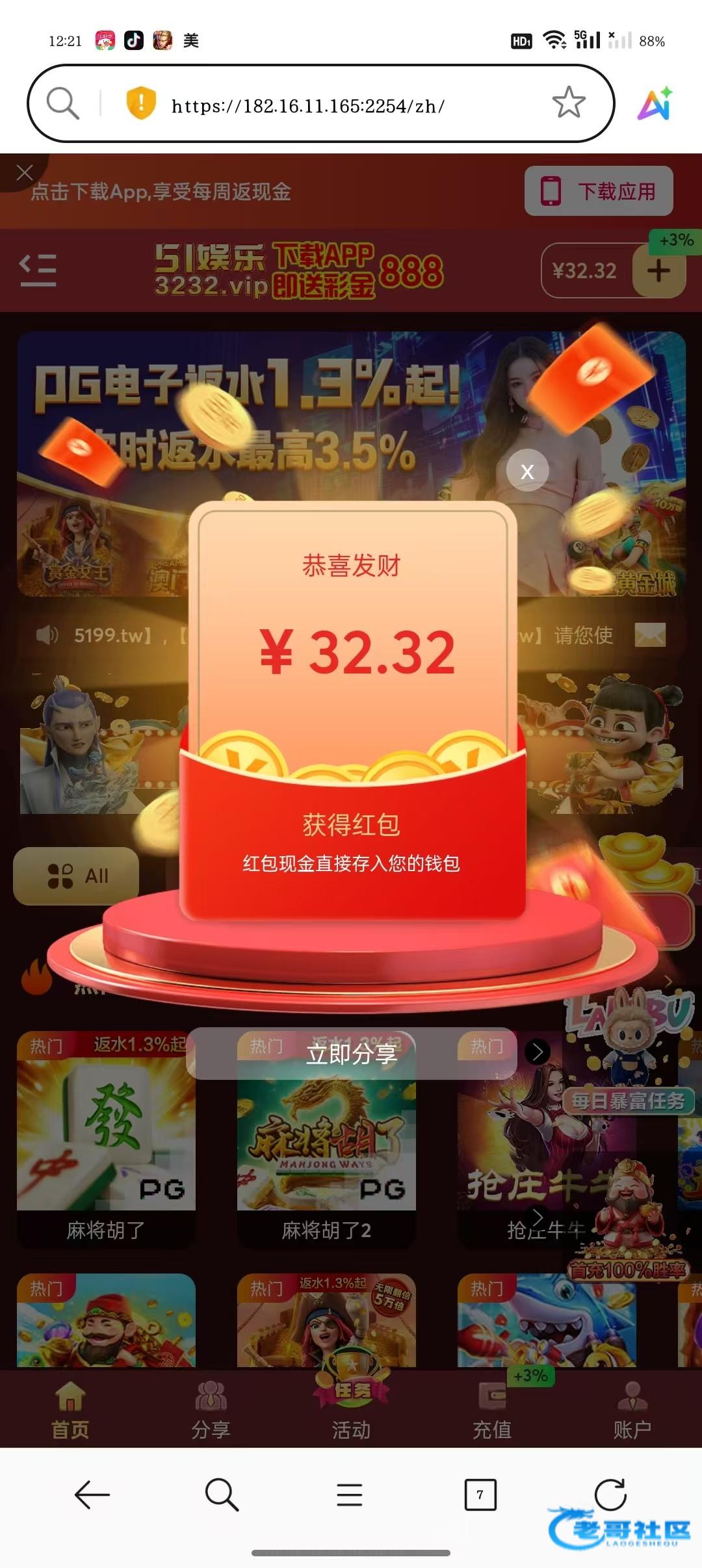Reload the page
Screen dimensions: 702x1568
(x=610, y=1495)
